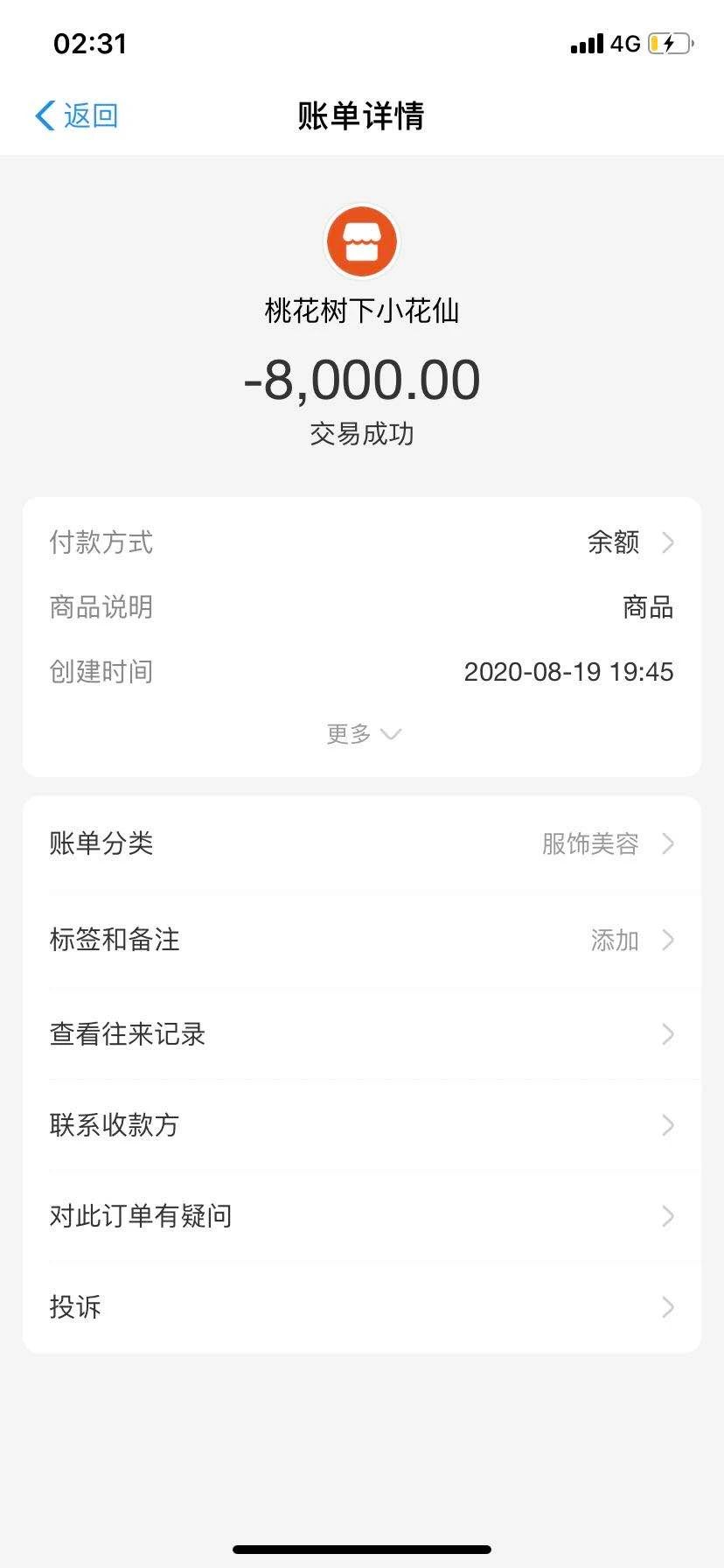
Task: Add a tag in 标签和备注
Action: pos(362,940)
